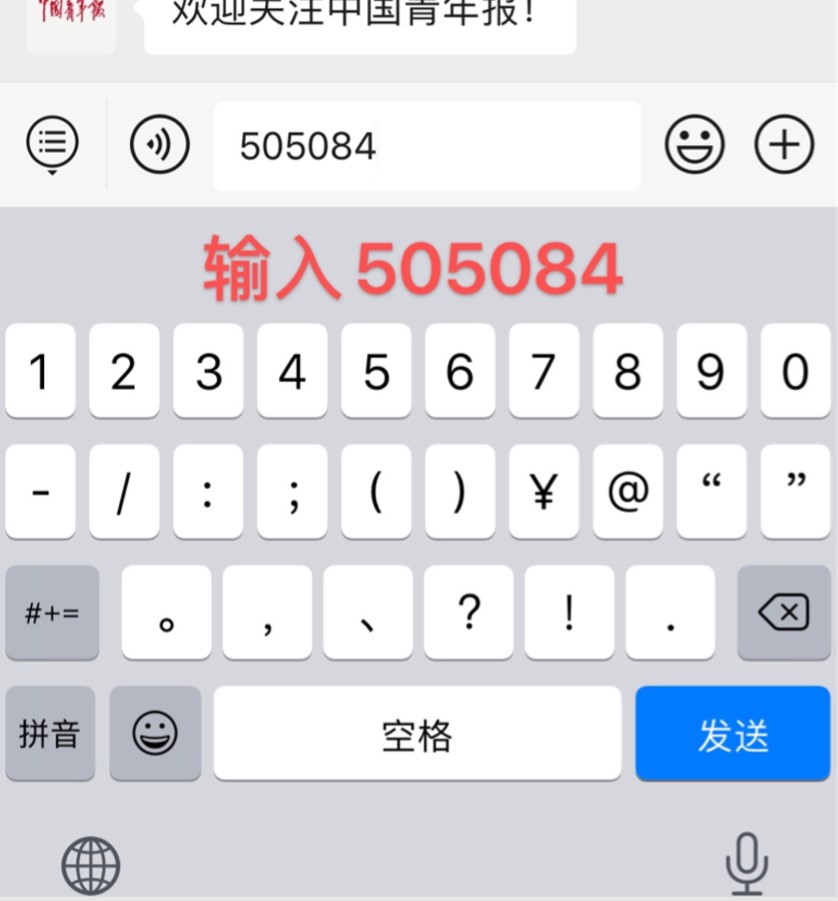The height and width of the screenshot is (901, 838).
Task: Tap the number 5 key
Action: 376,372
